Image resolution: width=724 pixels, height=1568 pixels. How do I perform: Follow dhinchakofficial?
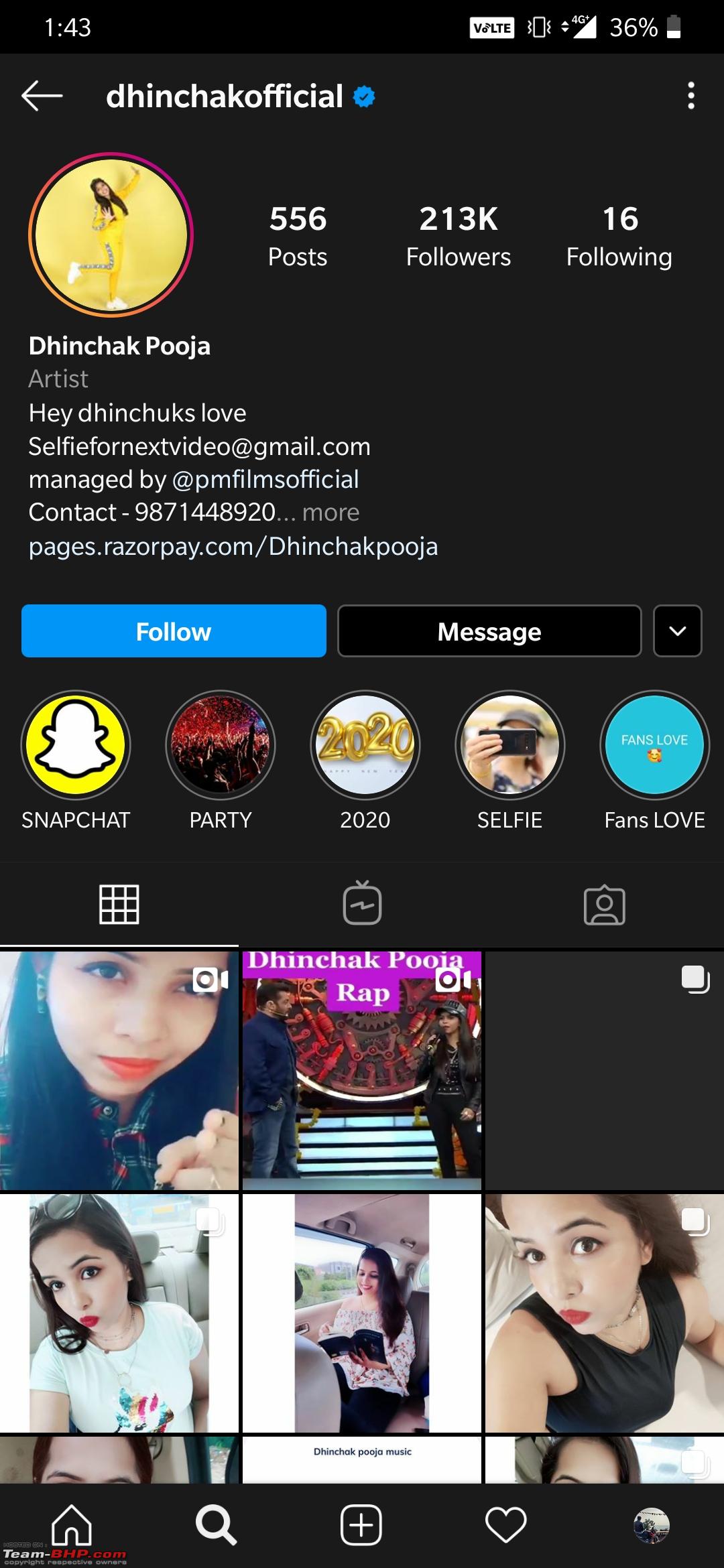tap(174, 631)
